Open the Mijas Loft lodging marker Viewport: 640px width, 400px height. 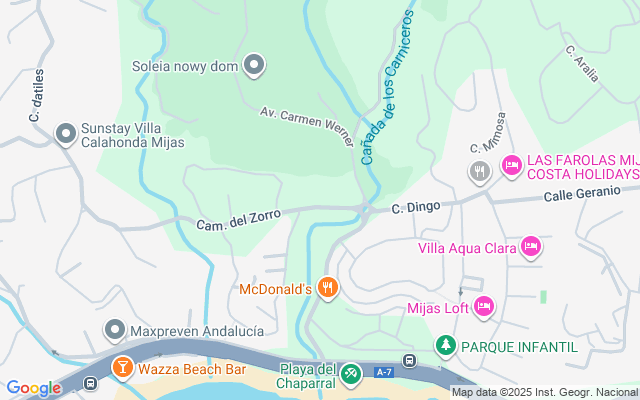click(484, 307)
